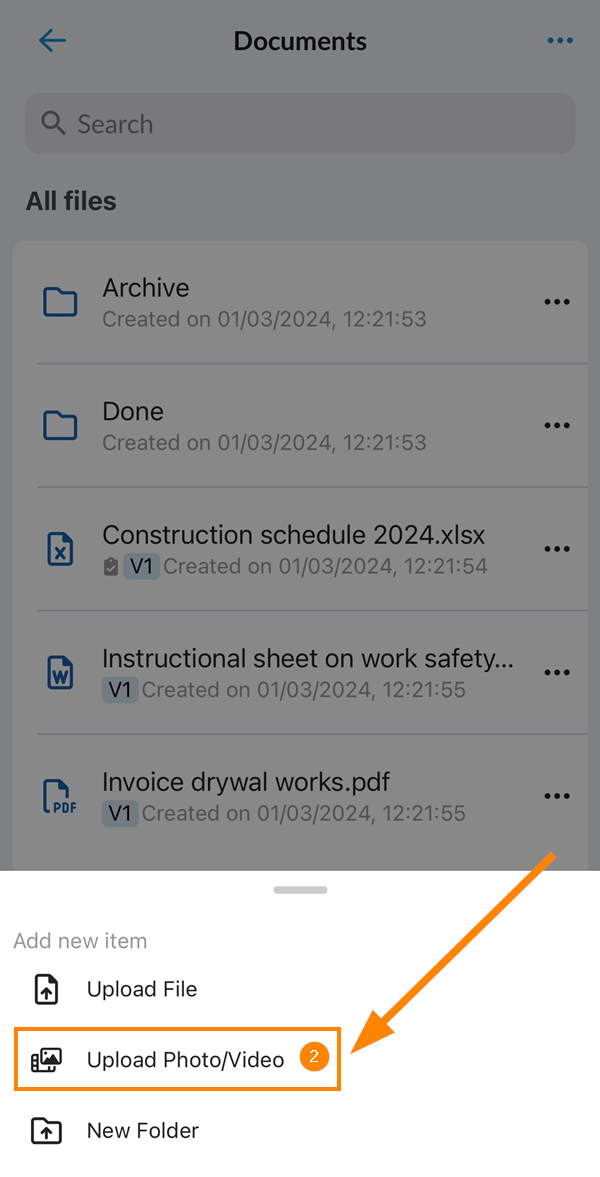
Task: Tap the Search field
Action: pos(300,123)
